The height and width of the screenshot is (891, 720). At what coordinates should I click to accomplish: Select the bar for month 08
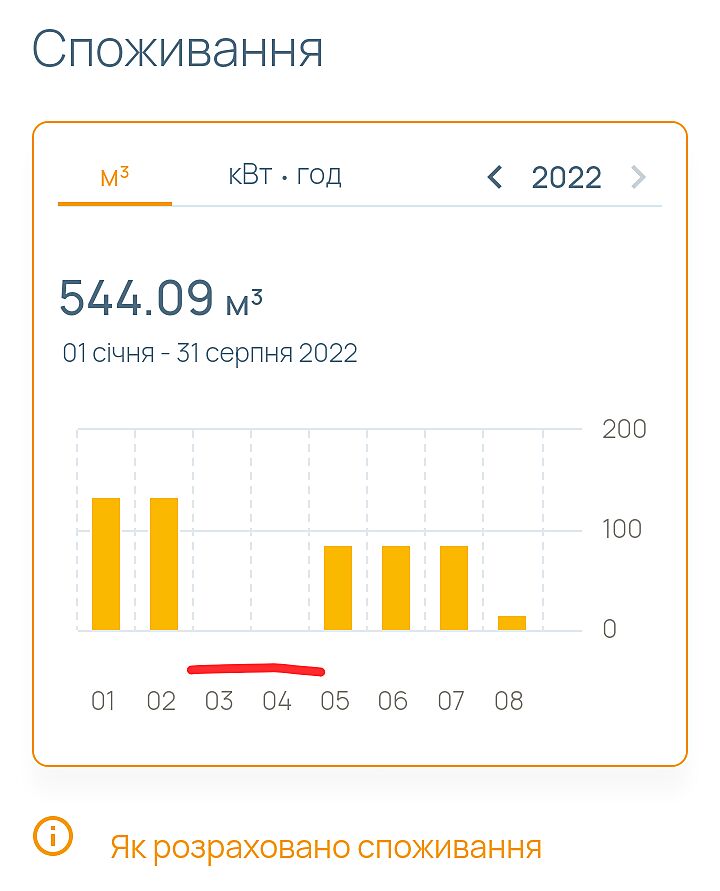(x=512, y=622)
